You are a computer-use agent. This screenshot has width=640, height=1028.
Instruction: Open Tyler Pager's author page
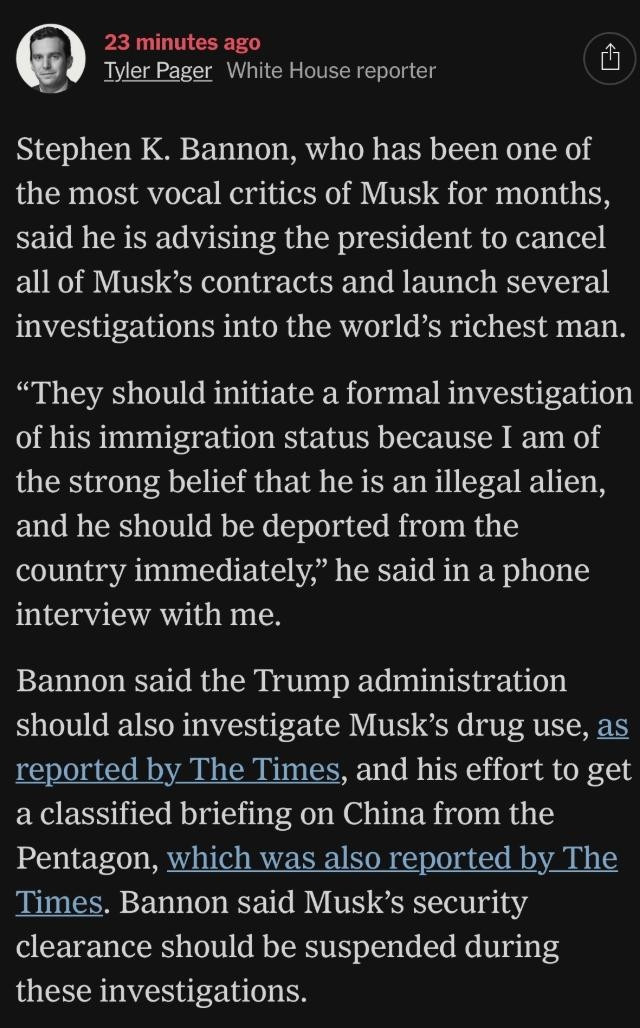click(158, 71)
